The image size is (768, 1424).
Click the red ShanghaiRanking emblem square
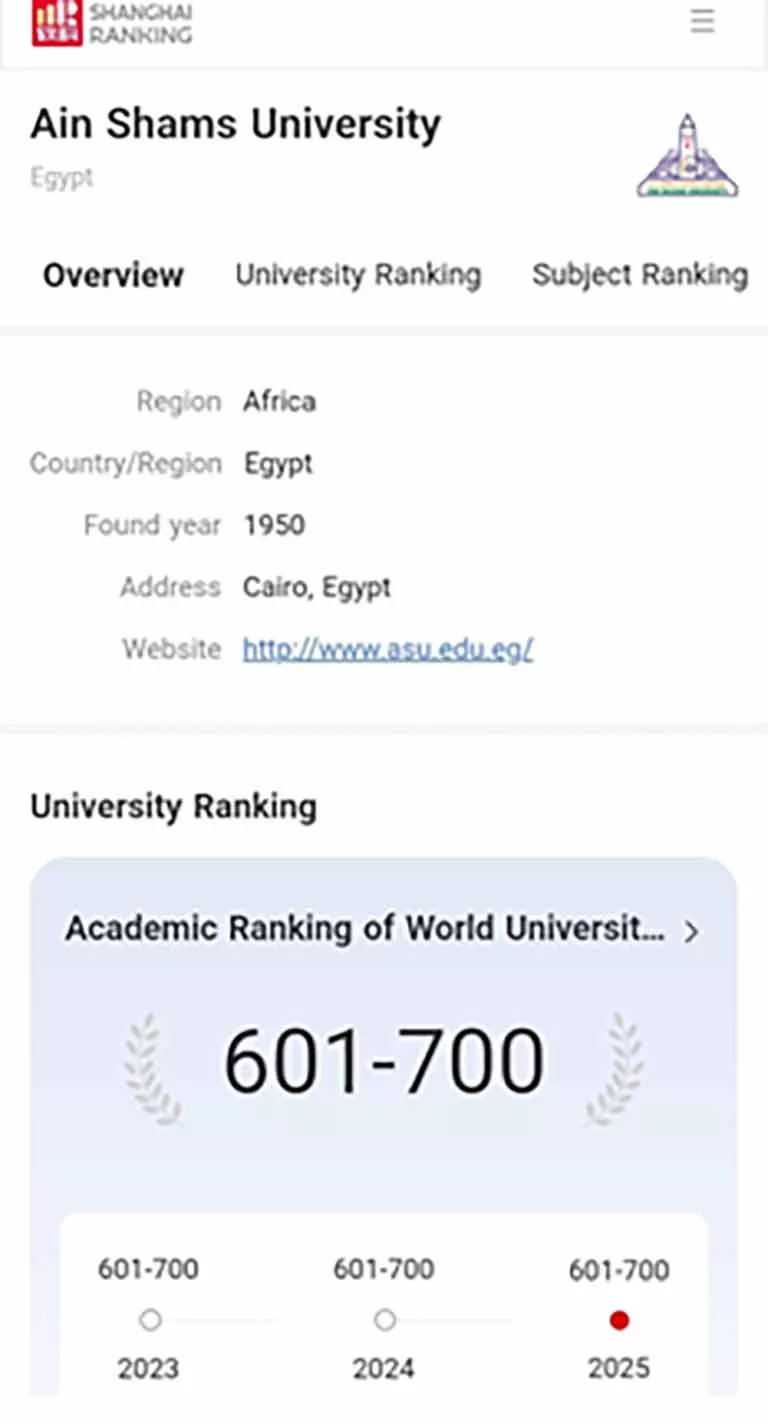click(55, 25)
